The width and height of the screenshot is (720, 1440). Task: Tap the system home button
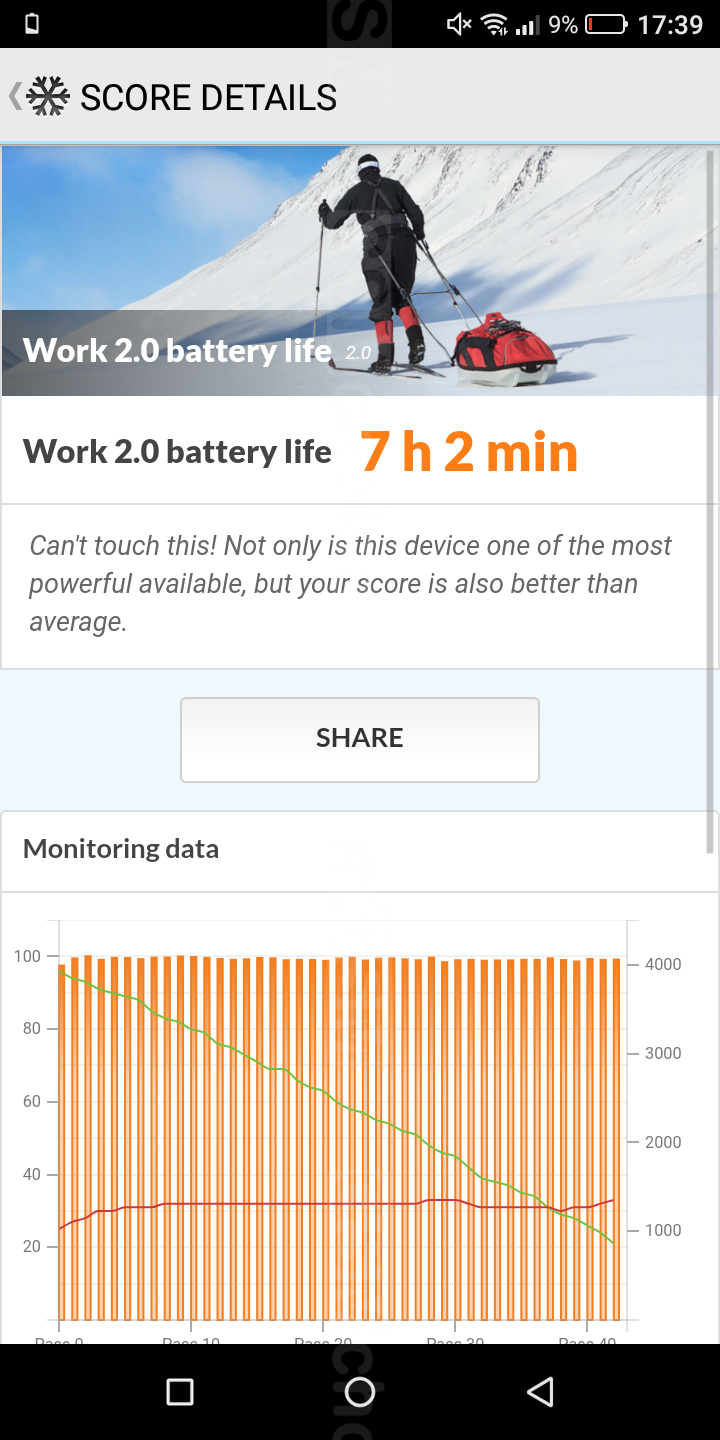[360, 1391]
